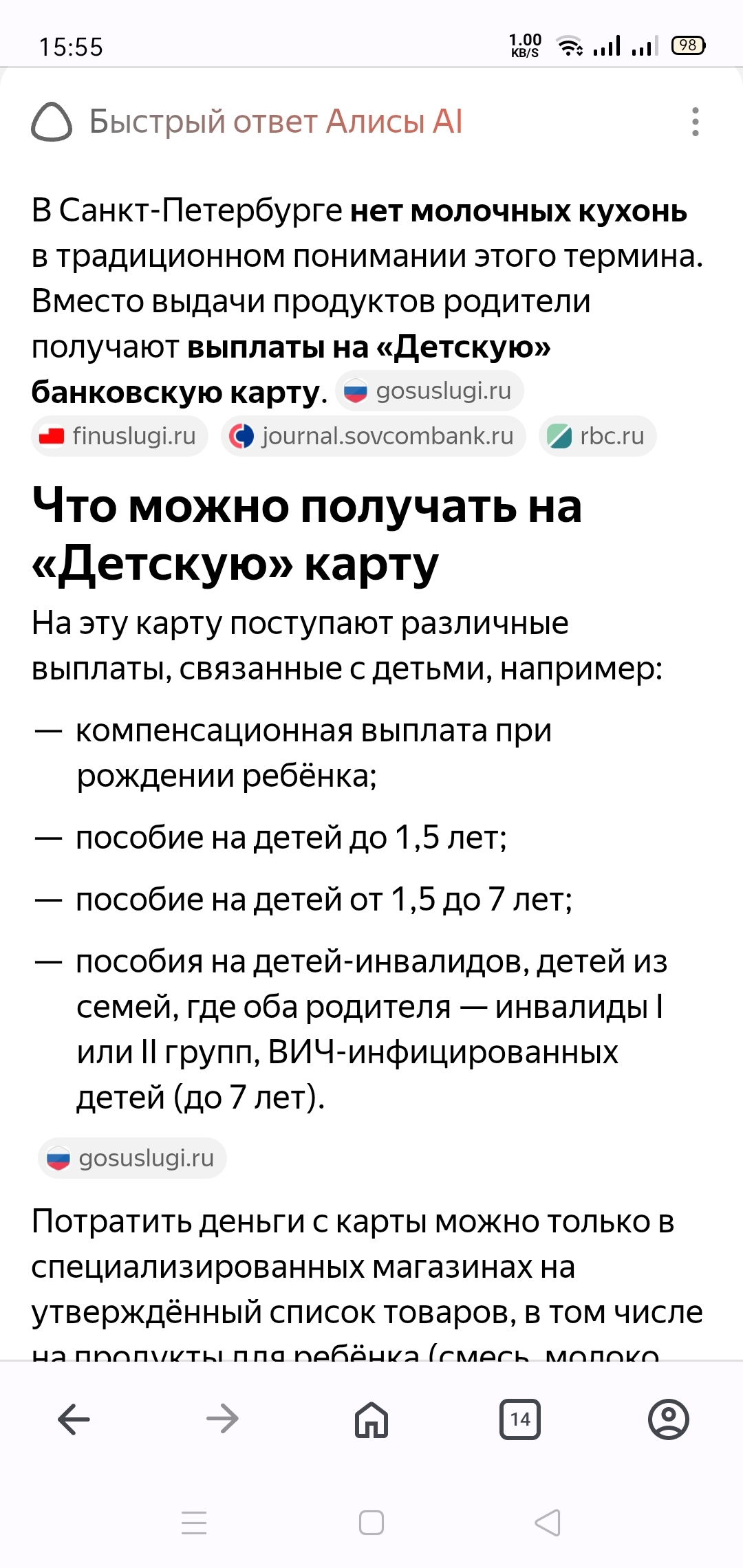Show the 14 open tabs
The width and height of the screenshot is (743, 1568).
tap(520, 1419)
